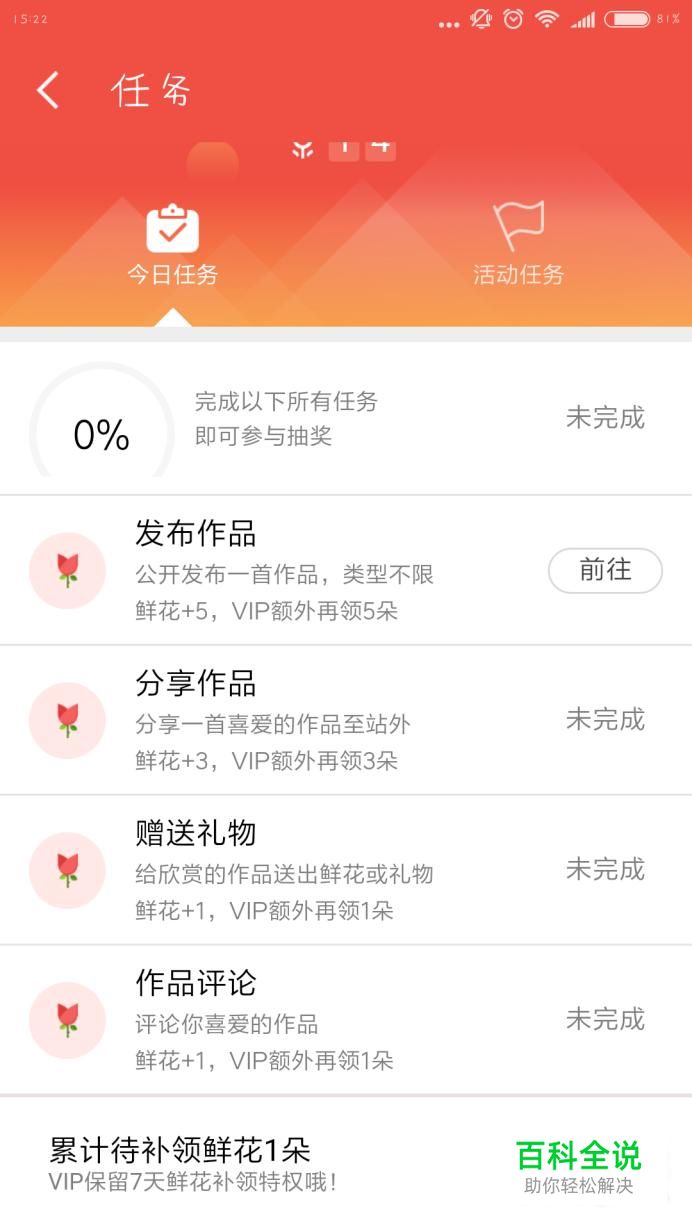Open the 赠送礼物 task row

point(346,870)
